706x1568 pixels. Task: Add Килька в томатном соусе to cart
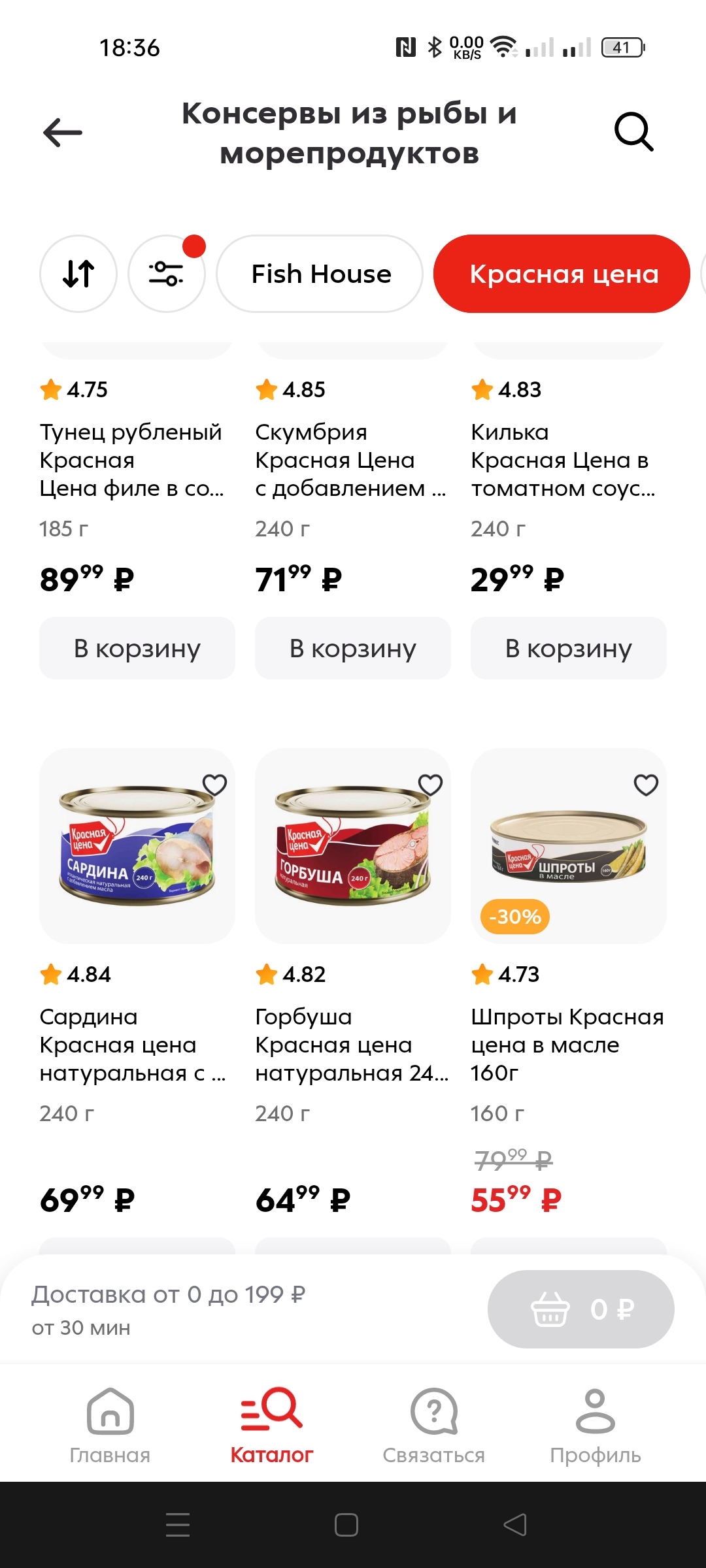click(569, 648)
